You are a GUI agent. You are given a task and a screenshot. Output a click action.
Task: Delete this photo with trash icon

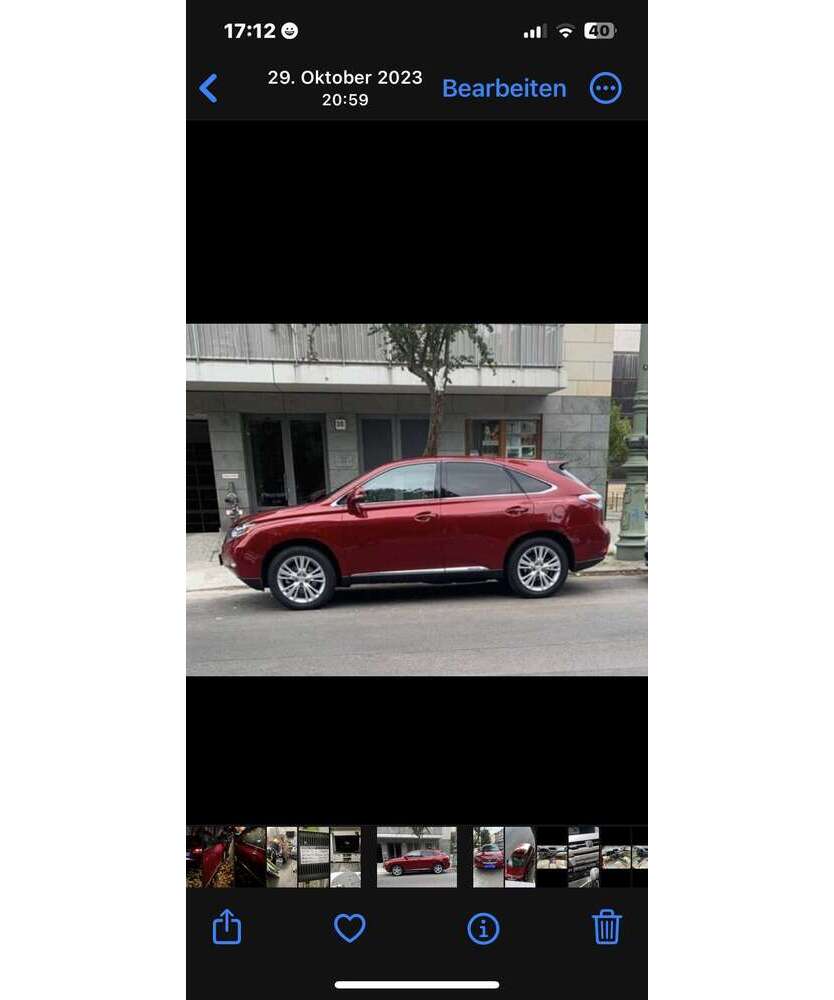coord(606,927)
